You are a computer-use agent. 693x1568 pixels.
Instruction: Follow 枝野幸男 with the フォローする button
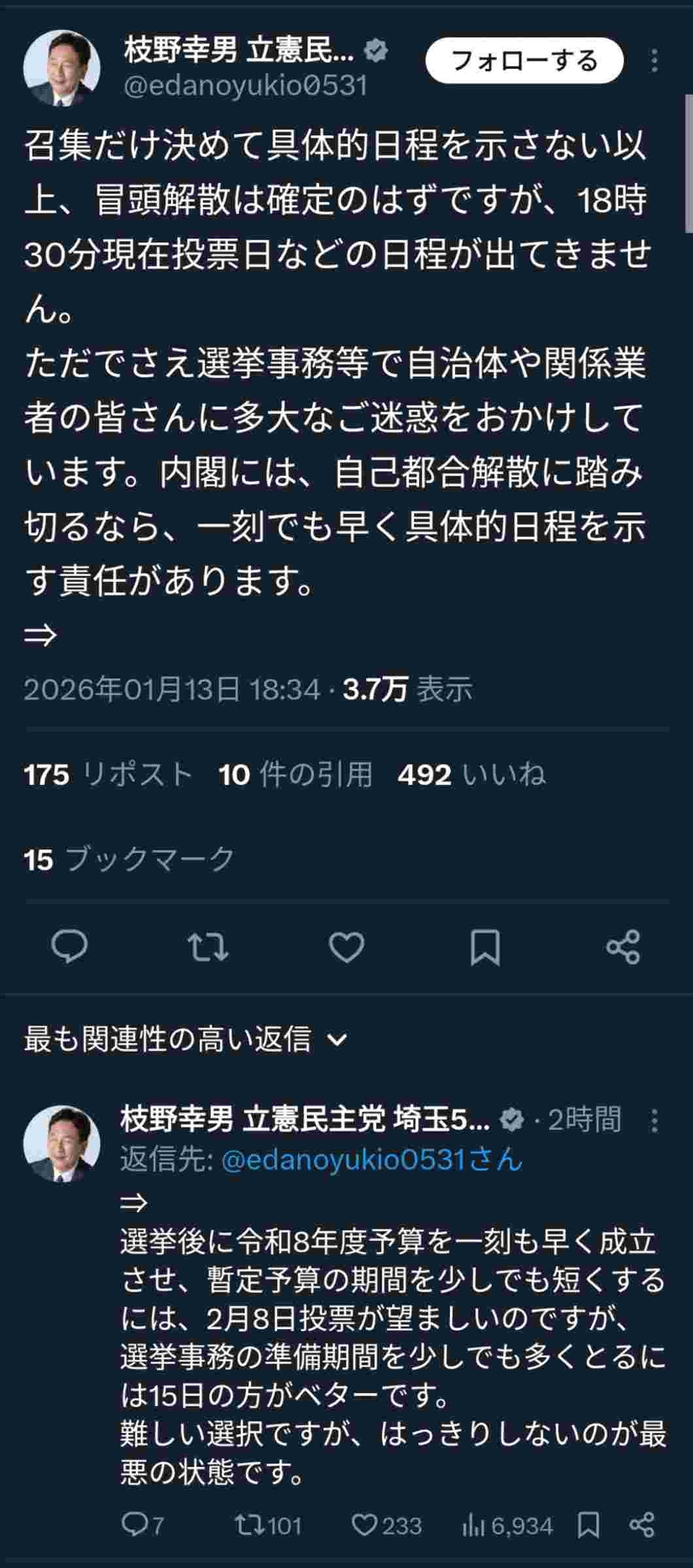point(524,61)
